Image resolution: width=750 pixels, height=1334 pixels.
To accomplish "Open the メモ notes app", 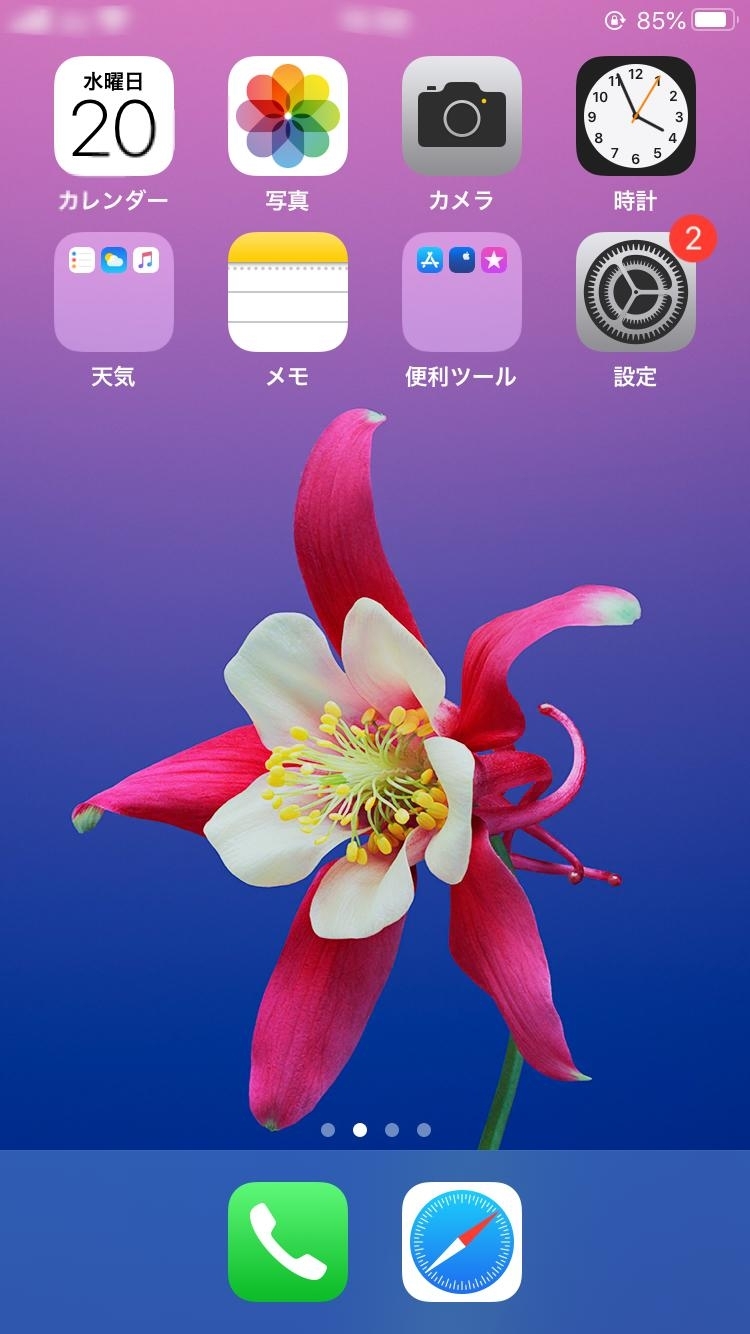I will [288, 292].
